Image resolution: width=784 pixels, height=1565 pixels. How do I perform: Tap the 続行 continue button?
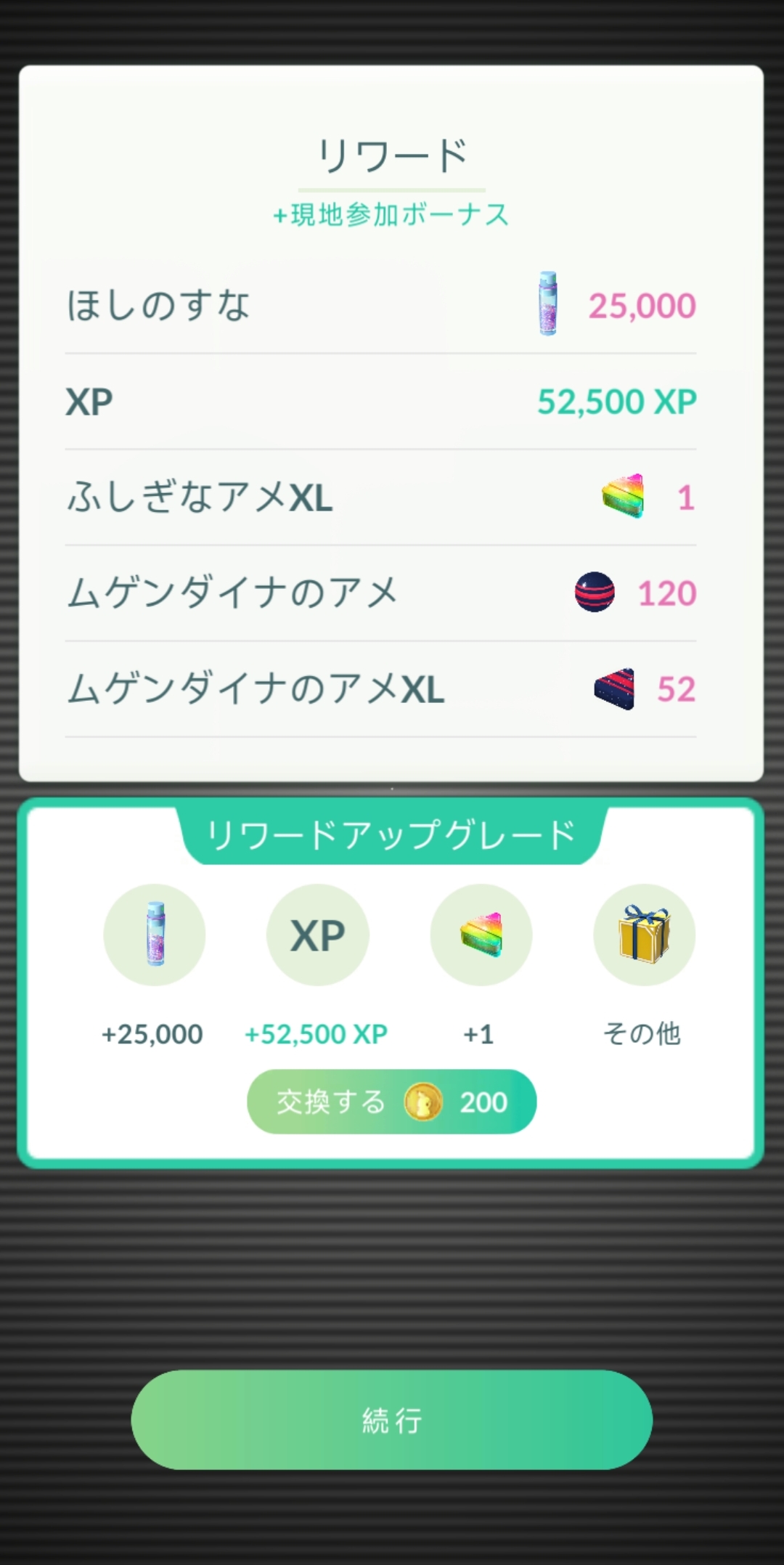point(391,1419)
